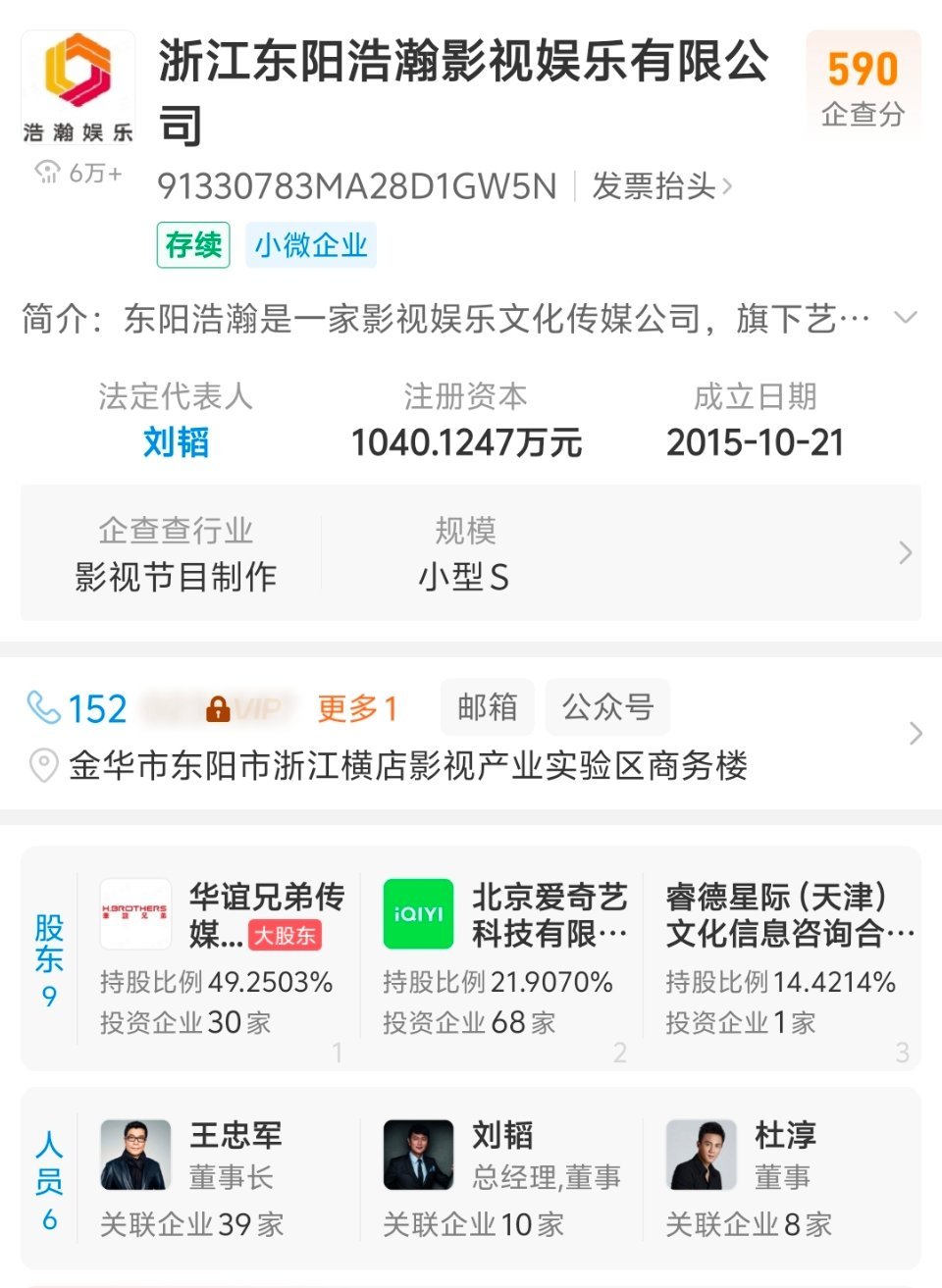Screen dimensions: 942x1288
Task: Toggle the 小微企业 label
Action: pos(311,245)
